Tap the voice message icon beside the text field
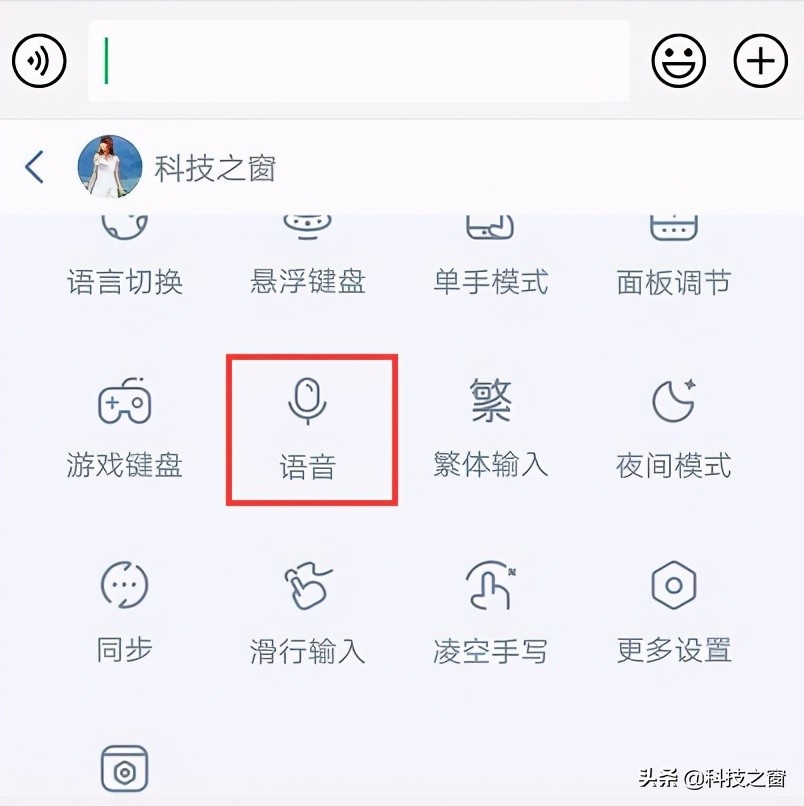Screen dimensions: 804x806 [x=39, y=61]
